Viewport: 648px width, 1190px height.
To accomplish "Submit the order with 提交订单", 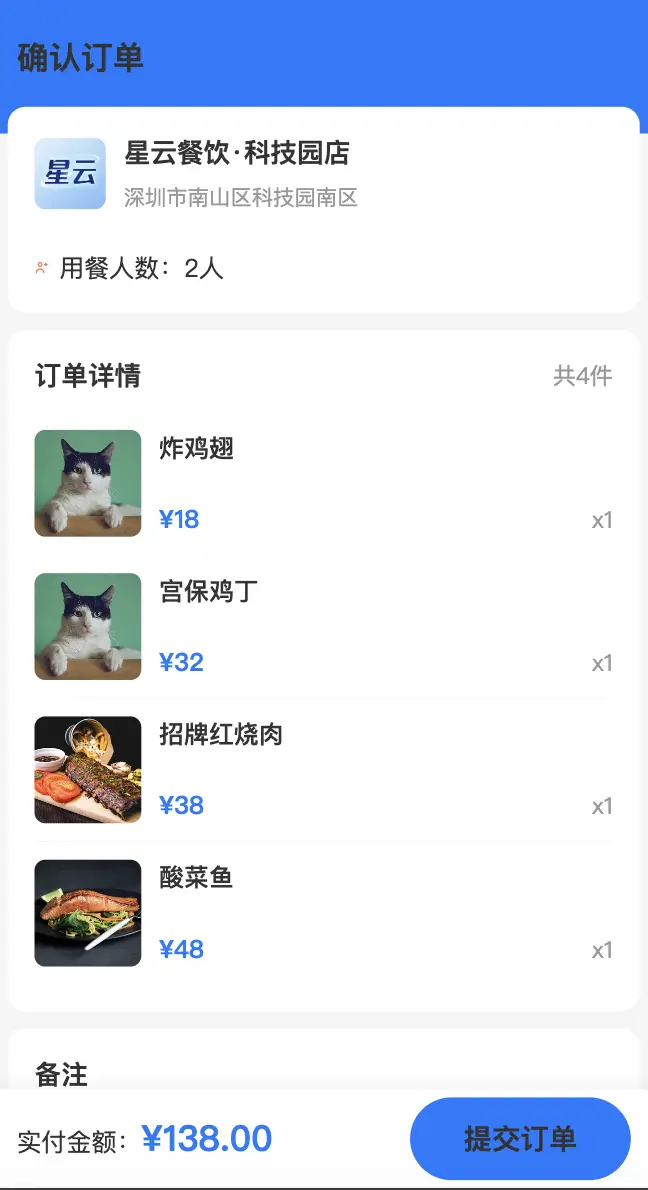I will click(520, 1138).
